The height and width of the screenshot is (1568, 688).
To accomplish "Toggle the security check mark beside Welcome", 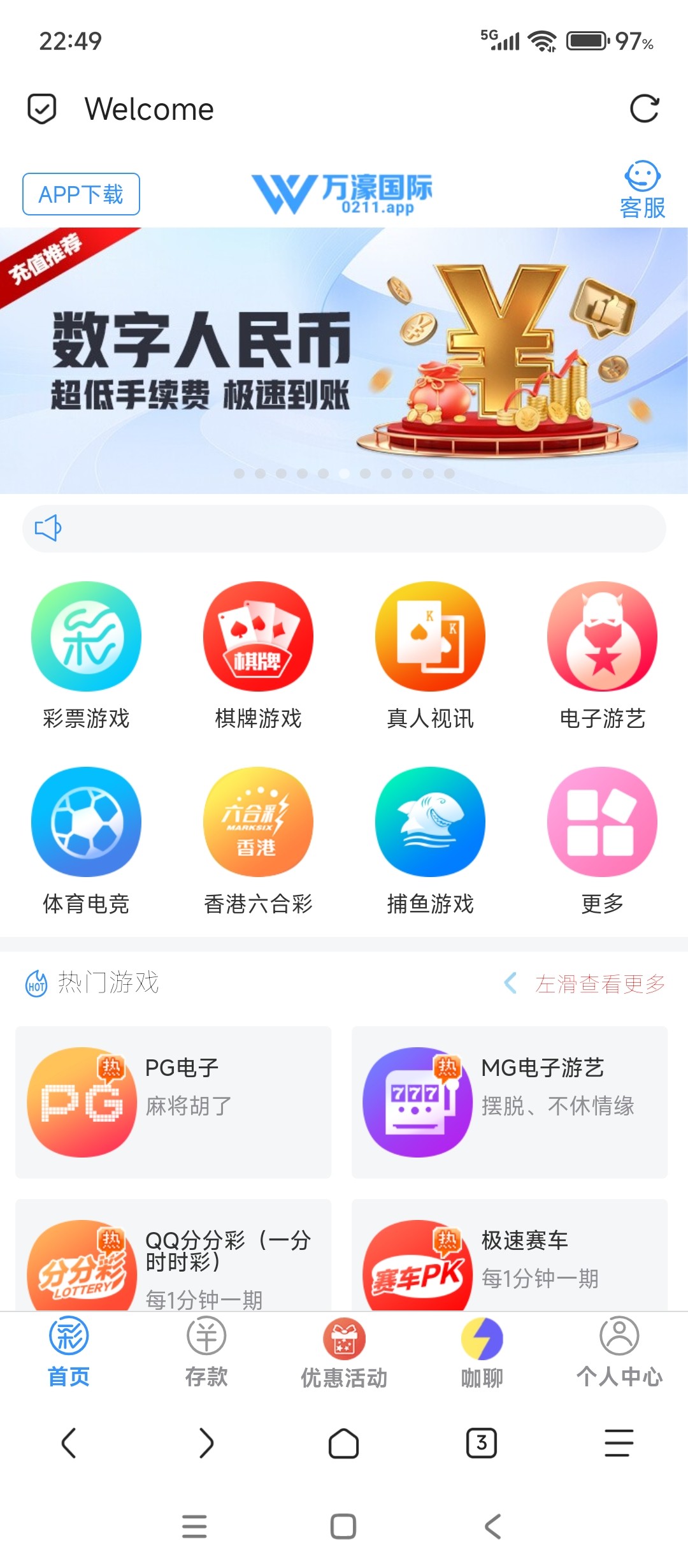I will coord(42,108).
